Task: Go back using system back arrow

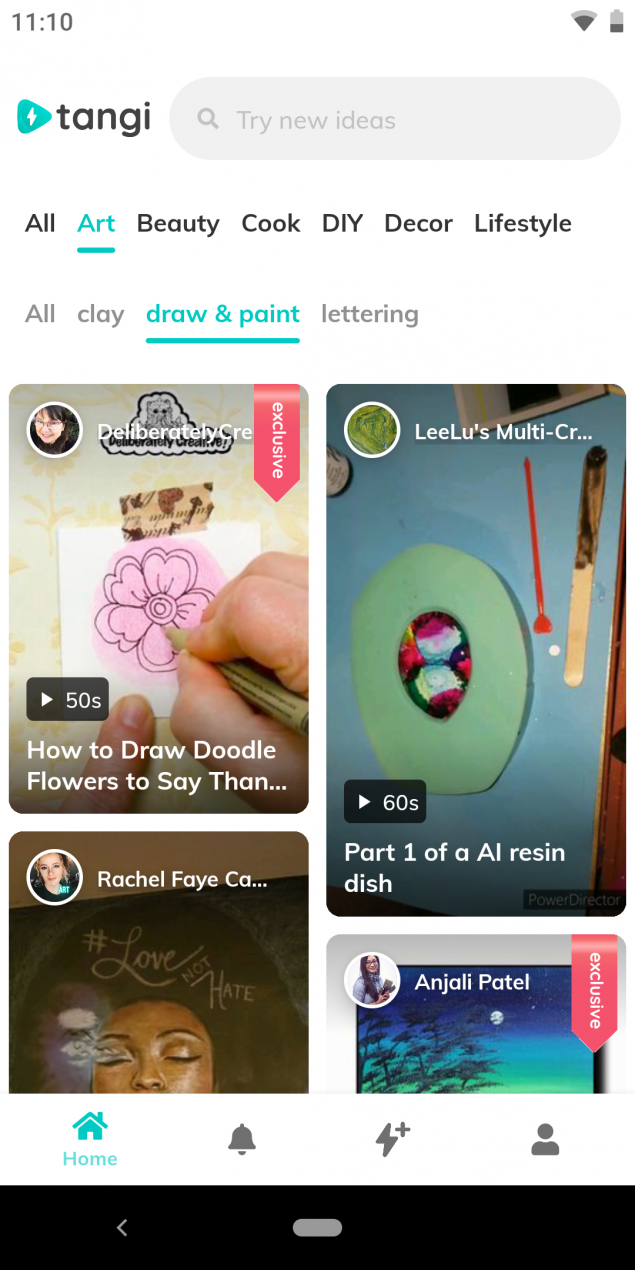Action: pyautogui.click(x=122, y=1227)
